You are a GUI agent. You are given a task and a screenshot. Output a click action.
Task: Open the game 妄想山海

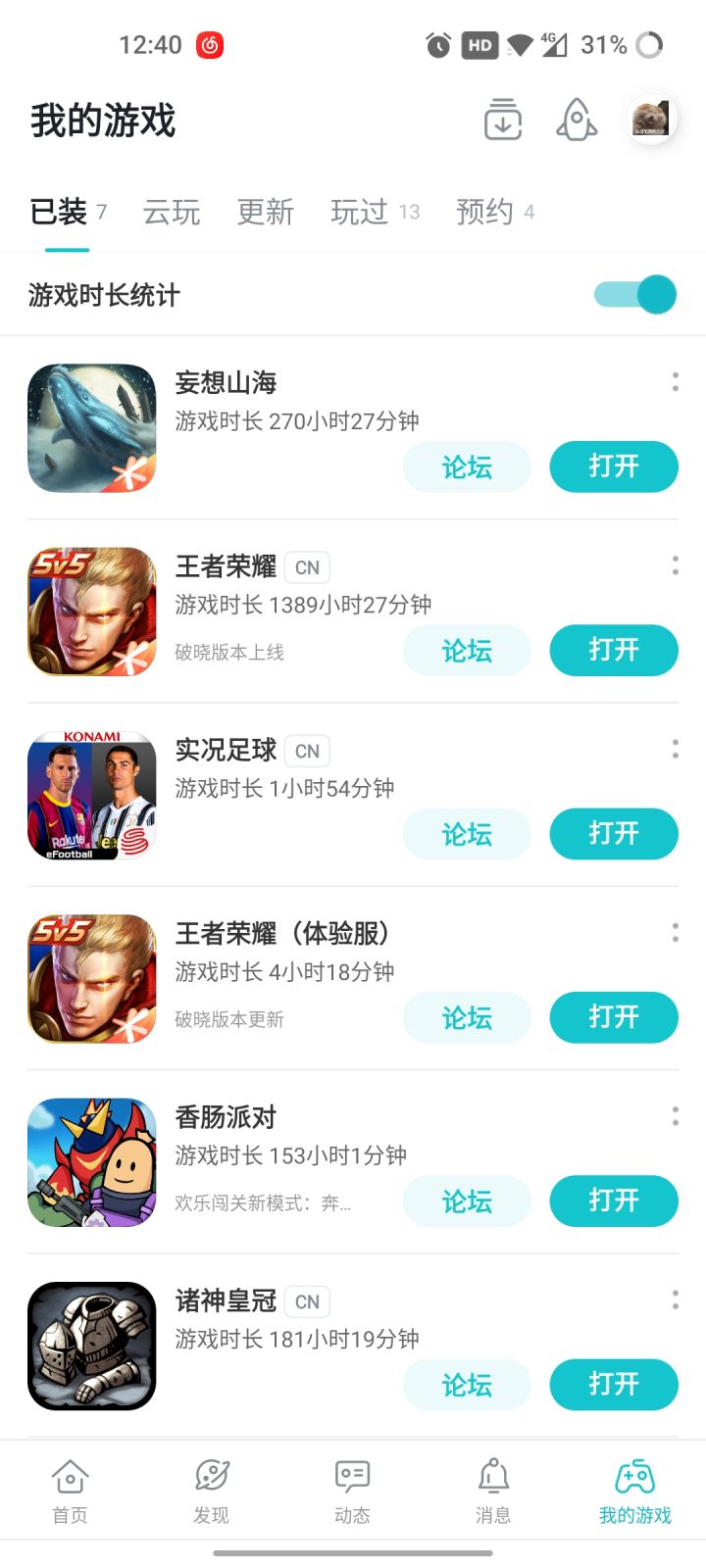(614, 466)
